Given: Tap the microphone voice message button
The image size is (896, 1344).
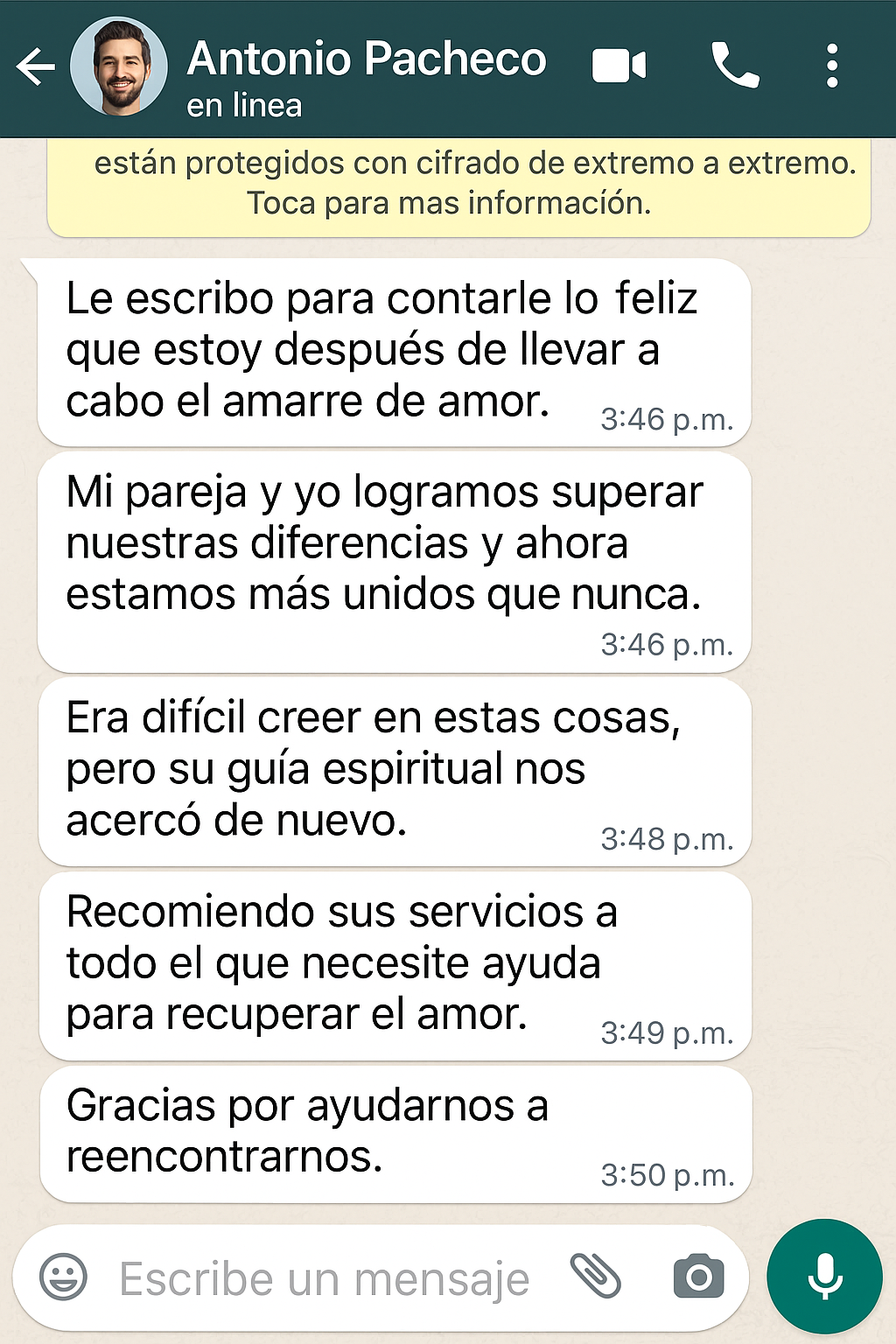Looking at the screenshot, I should click(x=824, y=1277).
